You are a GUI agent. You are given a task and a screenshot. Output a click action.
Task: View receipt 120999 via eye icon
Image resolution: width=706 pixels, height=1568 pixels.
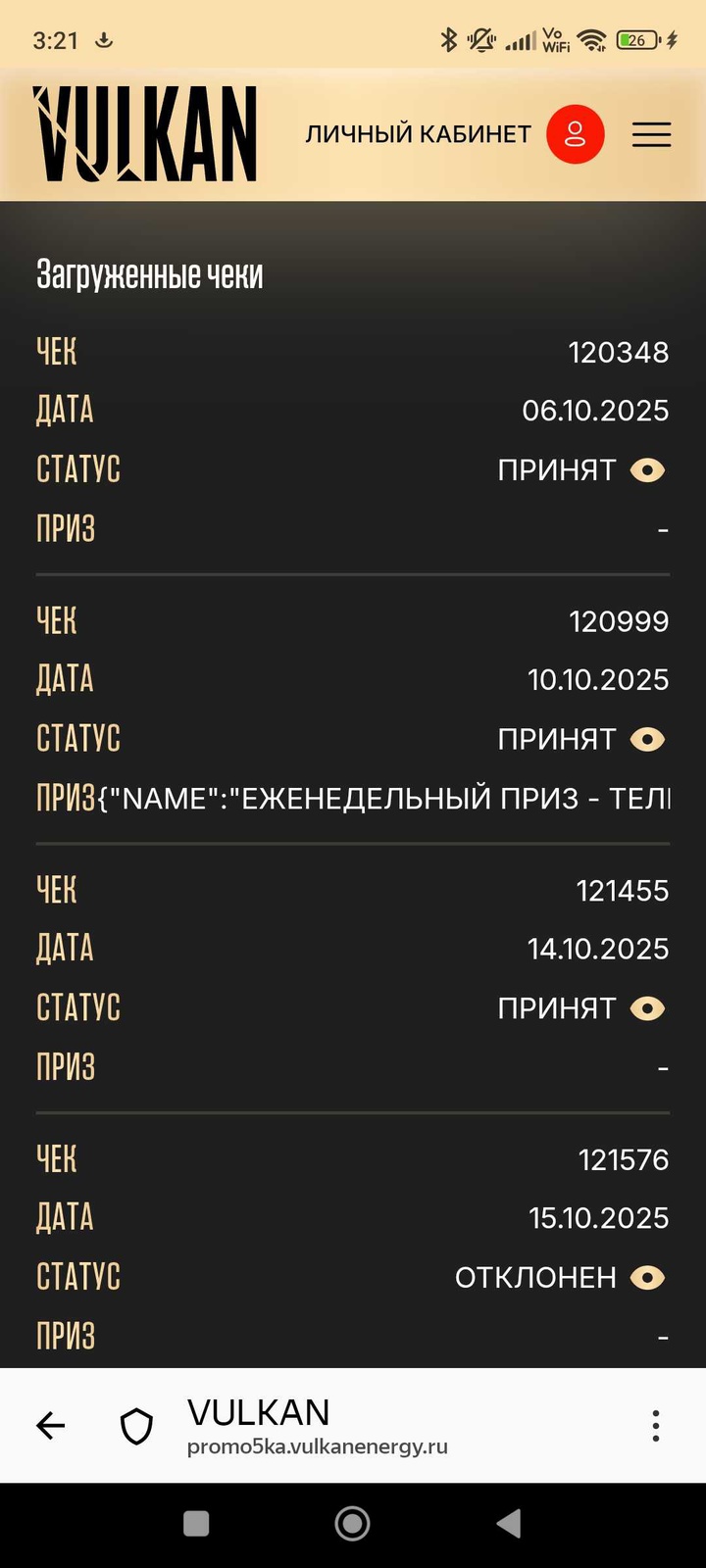click(647, 739)
